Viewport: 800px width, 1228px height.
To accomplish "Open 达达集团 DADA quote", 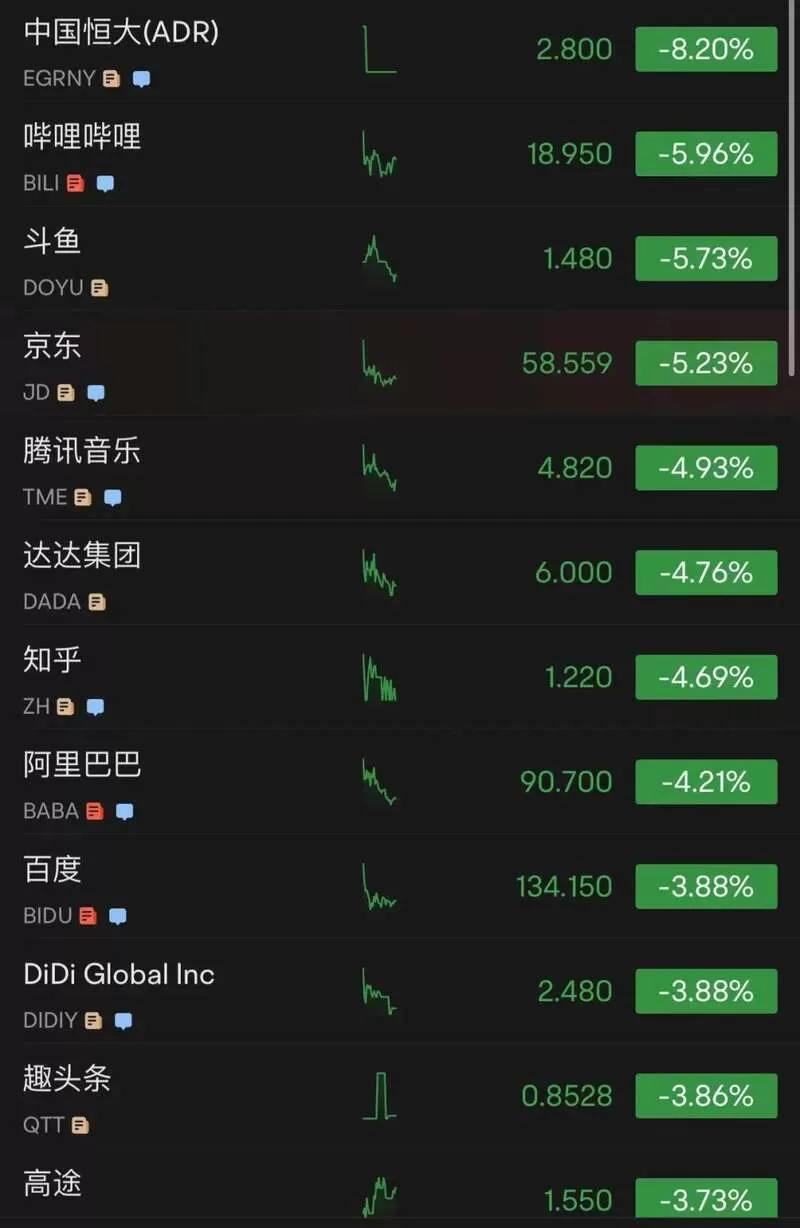I will (400, 573).
